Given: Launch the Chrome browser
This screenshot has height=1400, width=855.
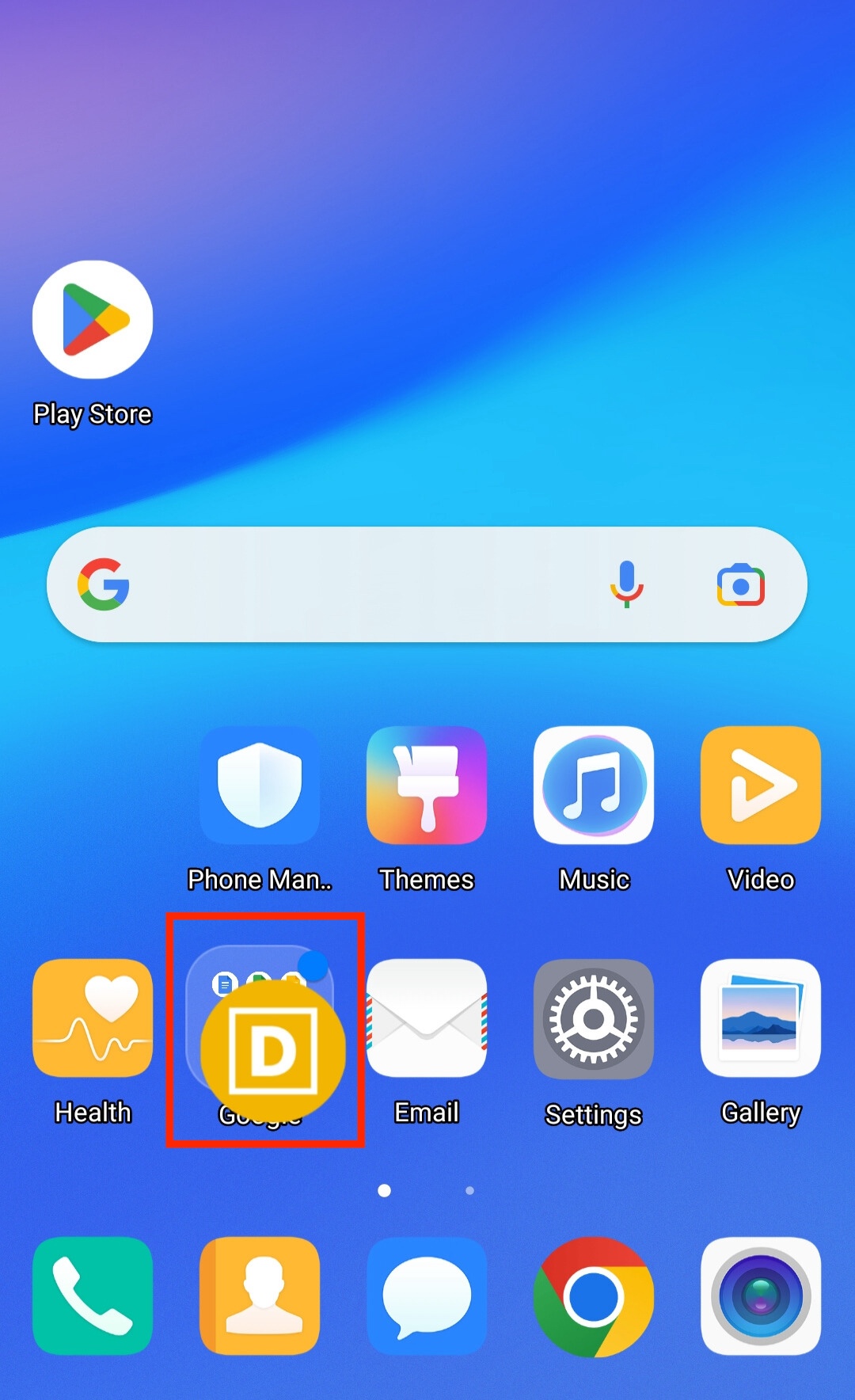Looking at the screenshot, I should point(594,1295).
